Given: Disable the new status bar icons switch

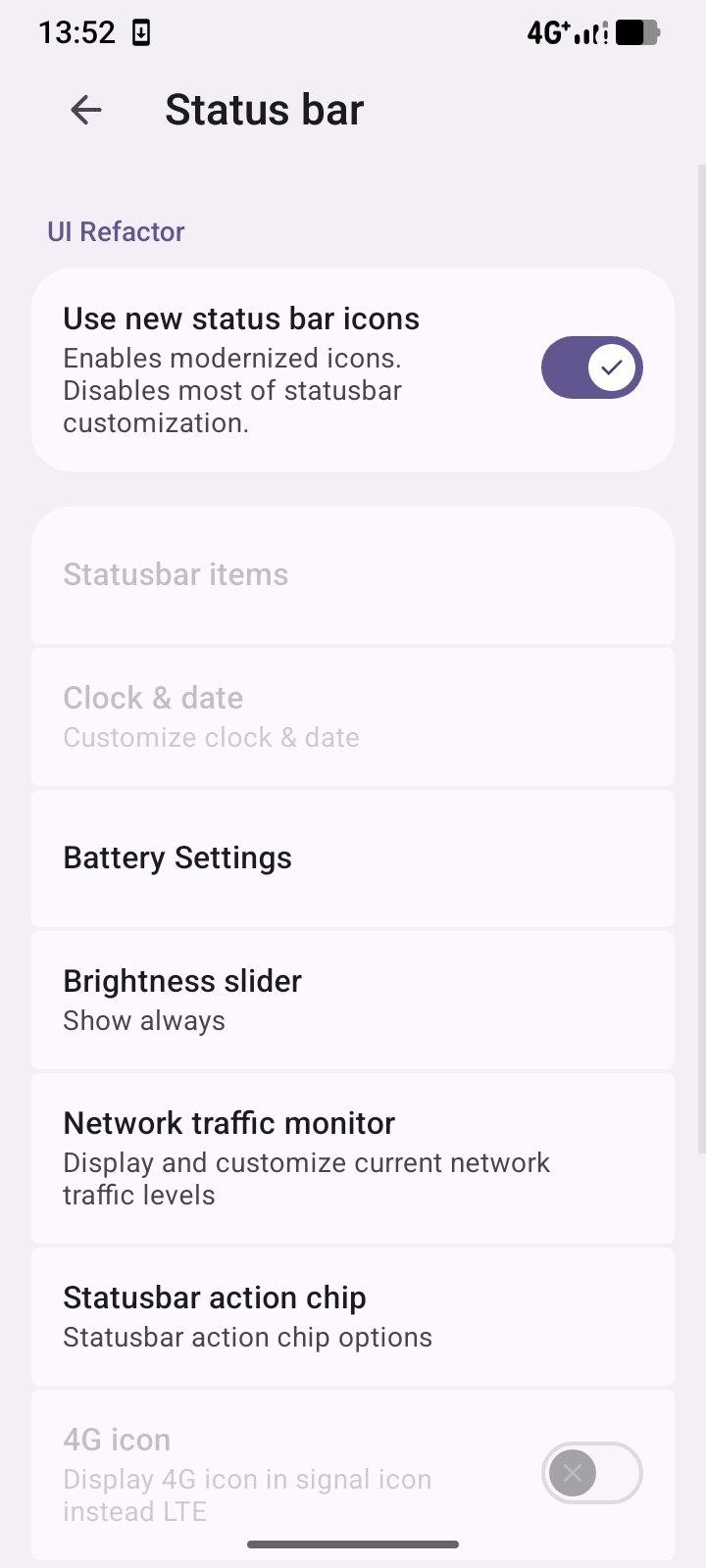Looking at the screenshot, I should 591,367.
